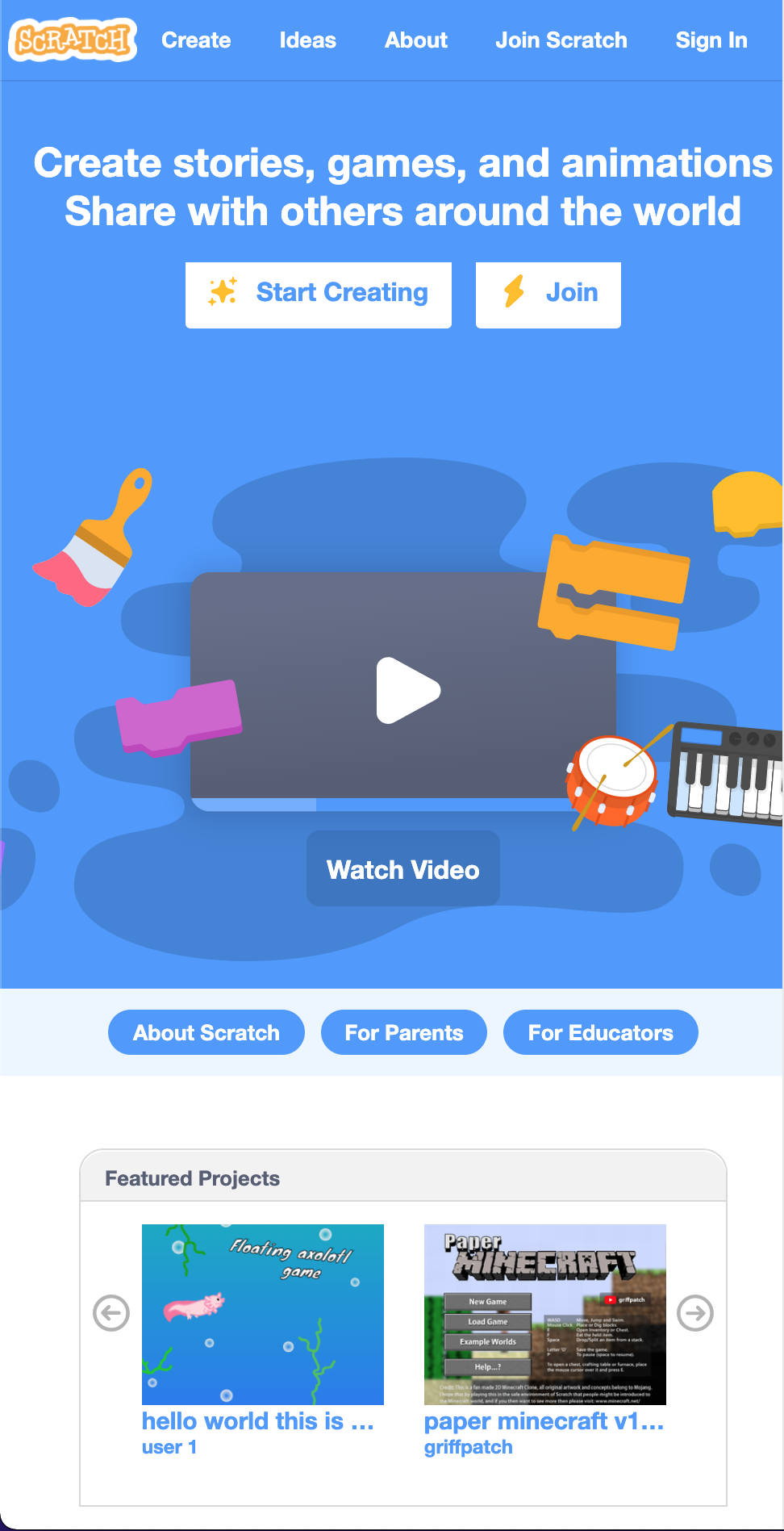Screen dimensions: 784x1531
Task: View griffpatch's profile
Action: (468, 1447)
